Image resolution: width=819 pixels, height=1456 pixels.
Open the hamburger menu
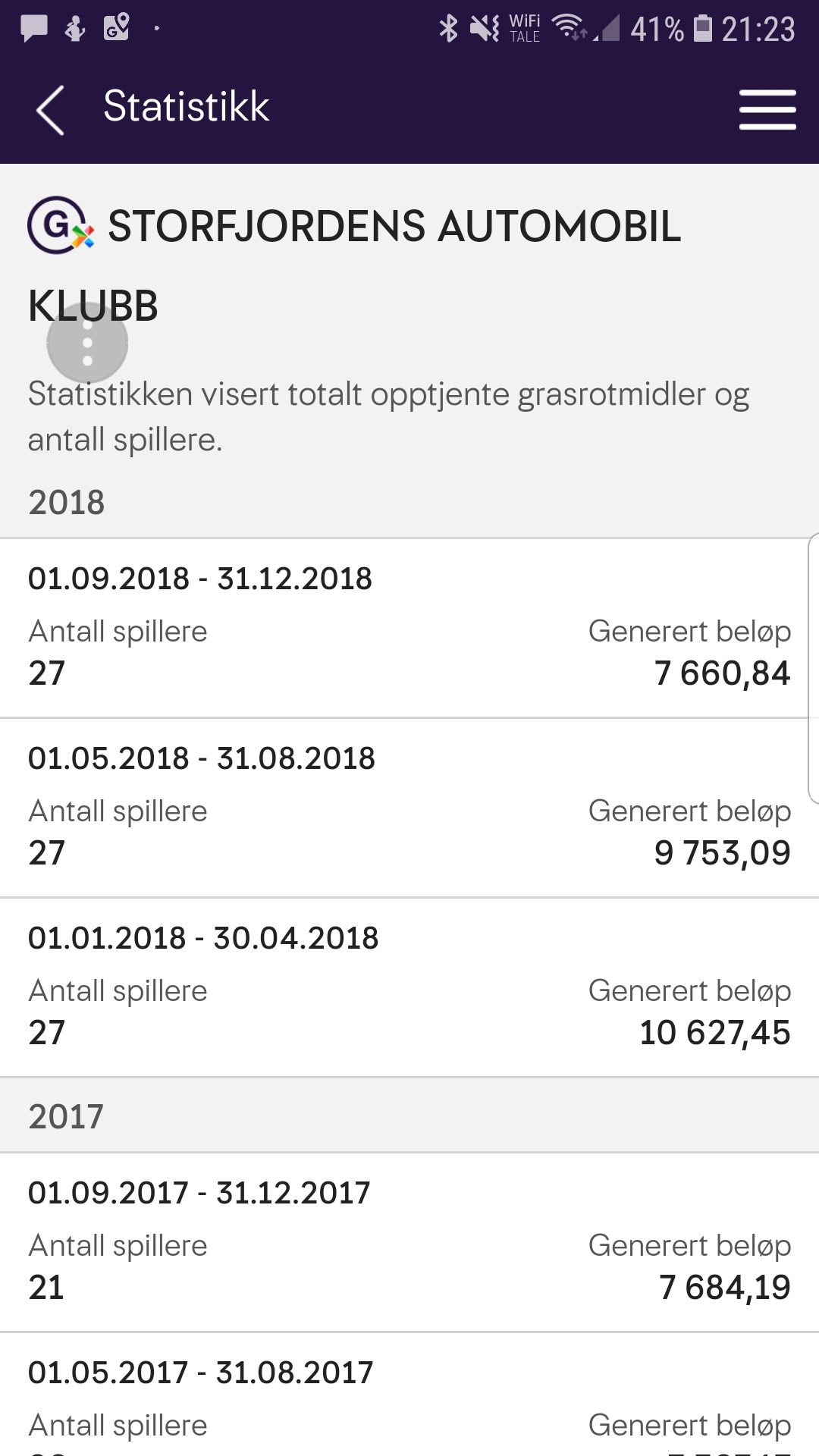coord(767,109)
